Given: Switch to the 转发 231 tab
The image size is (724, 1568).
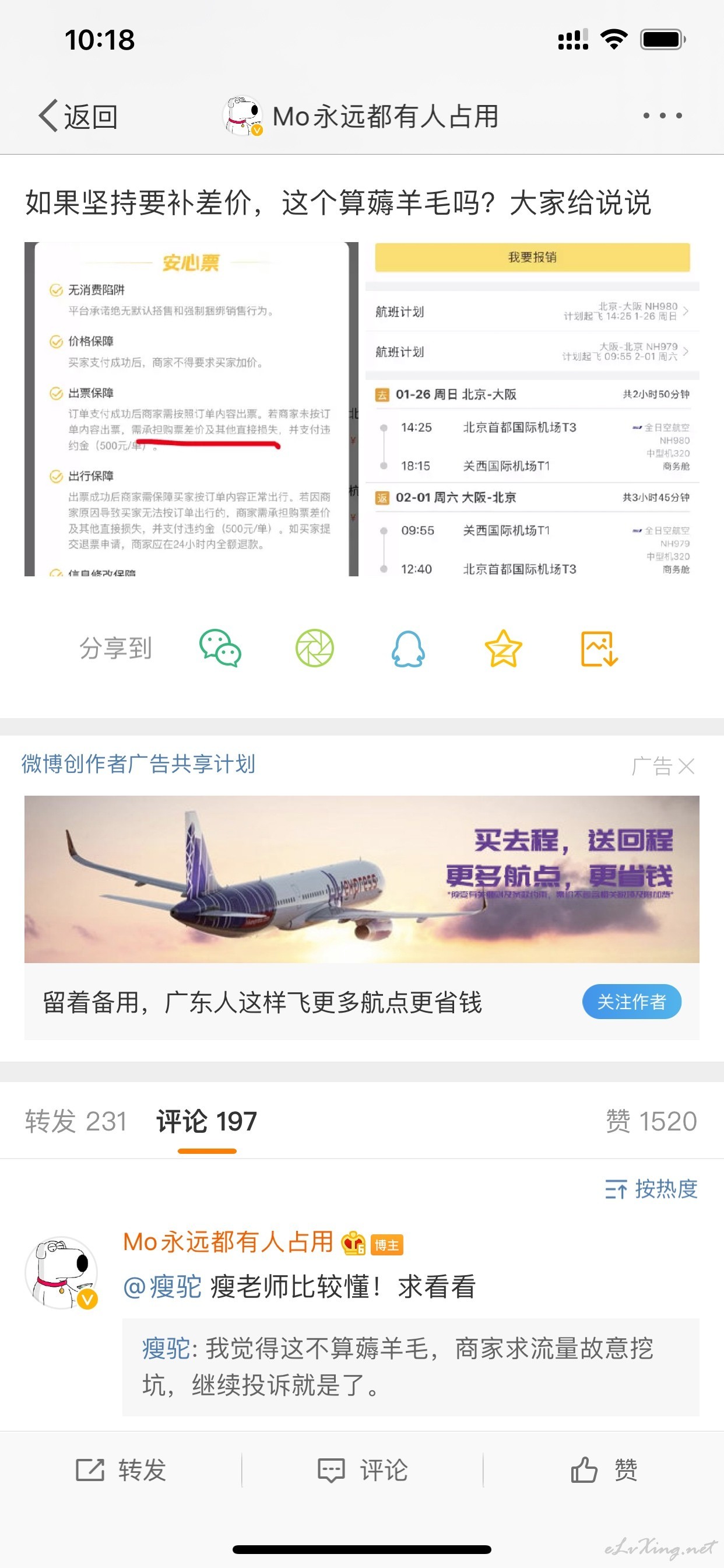Looking at the screenshot, I should coord(76,1121).
